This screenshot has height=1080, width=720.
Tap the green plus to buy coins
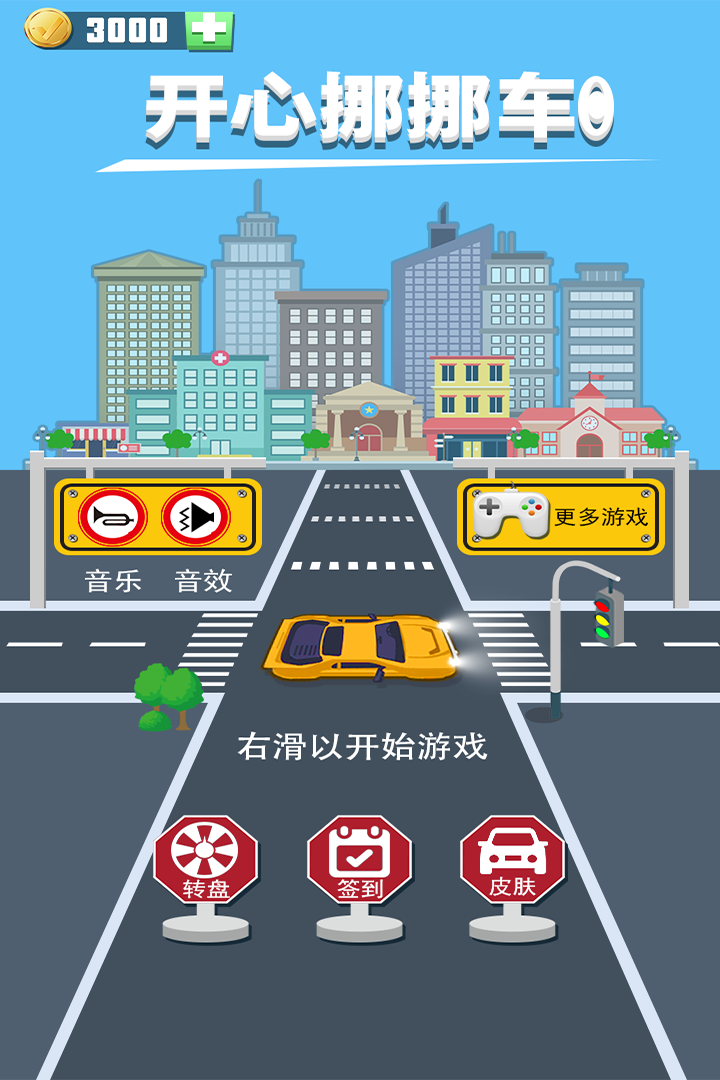point(207,29)
